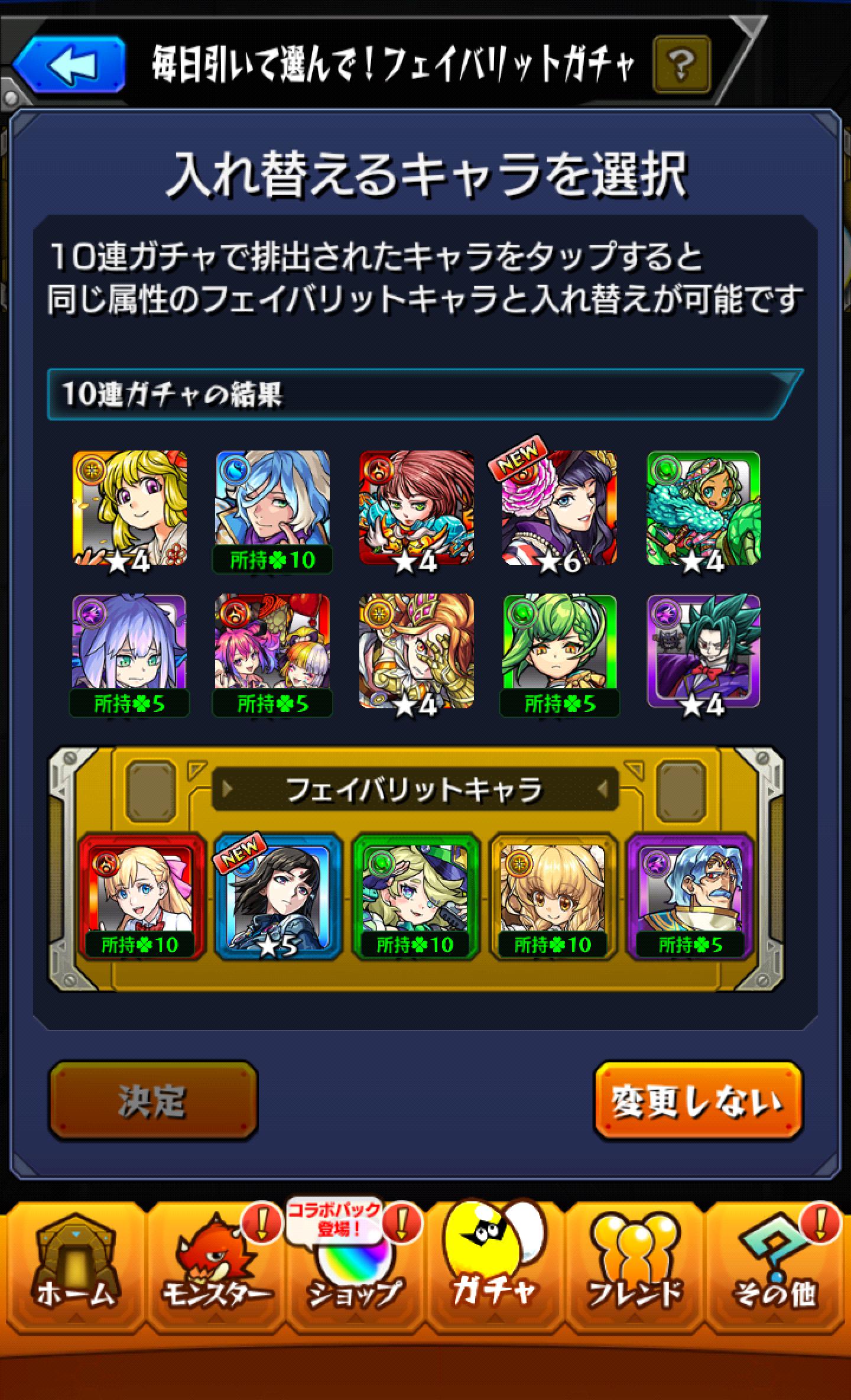Screen dimensions: 851x1400
Task: Go back with the blue arrow
Action: [x=69, y=64]
